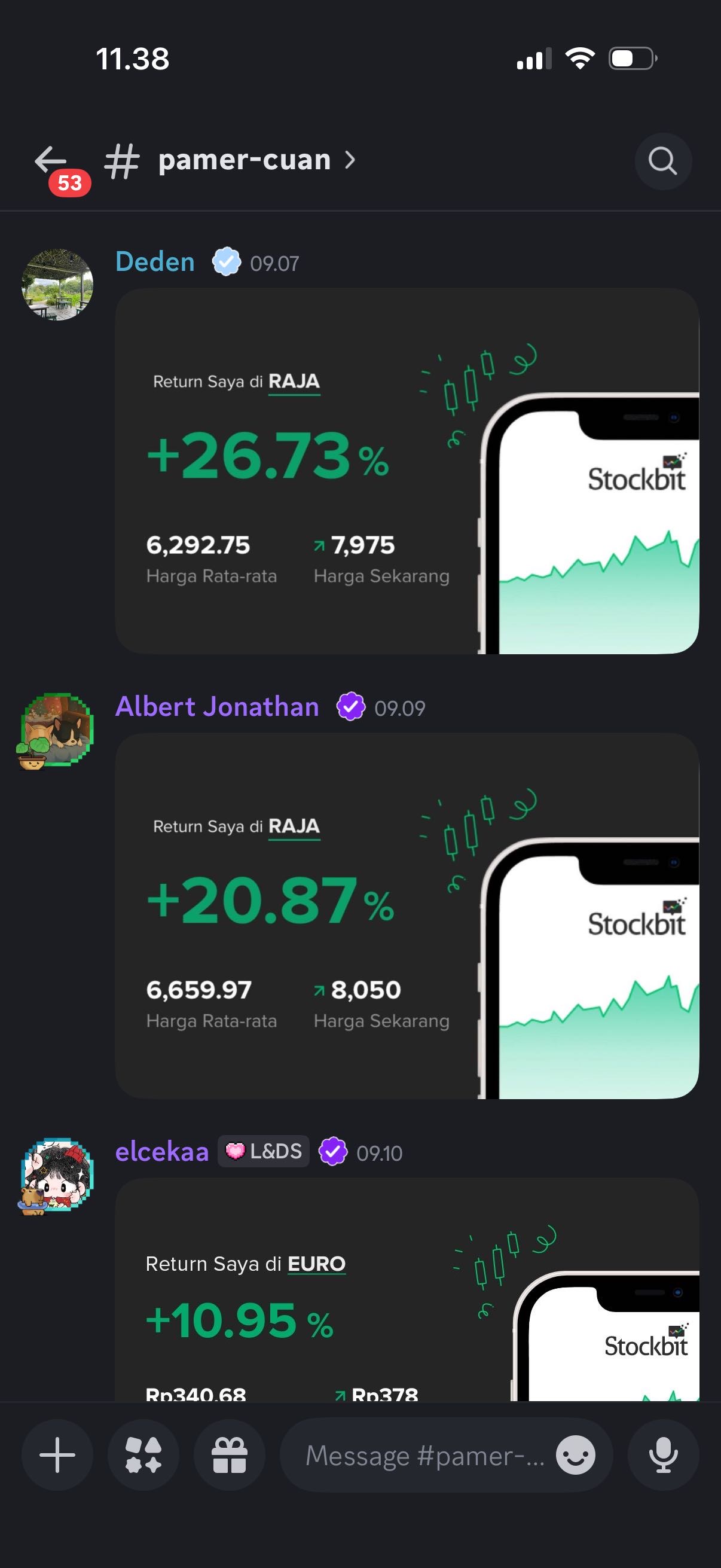This screenshot has height=1568, width=721.
Task: Open Deden's profile avatar
Action: tap(57, 284)
